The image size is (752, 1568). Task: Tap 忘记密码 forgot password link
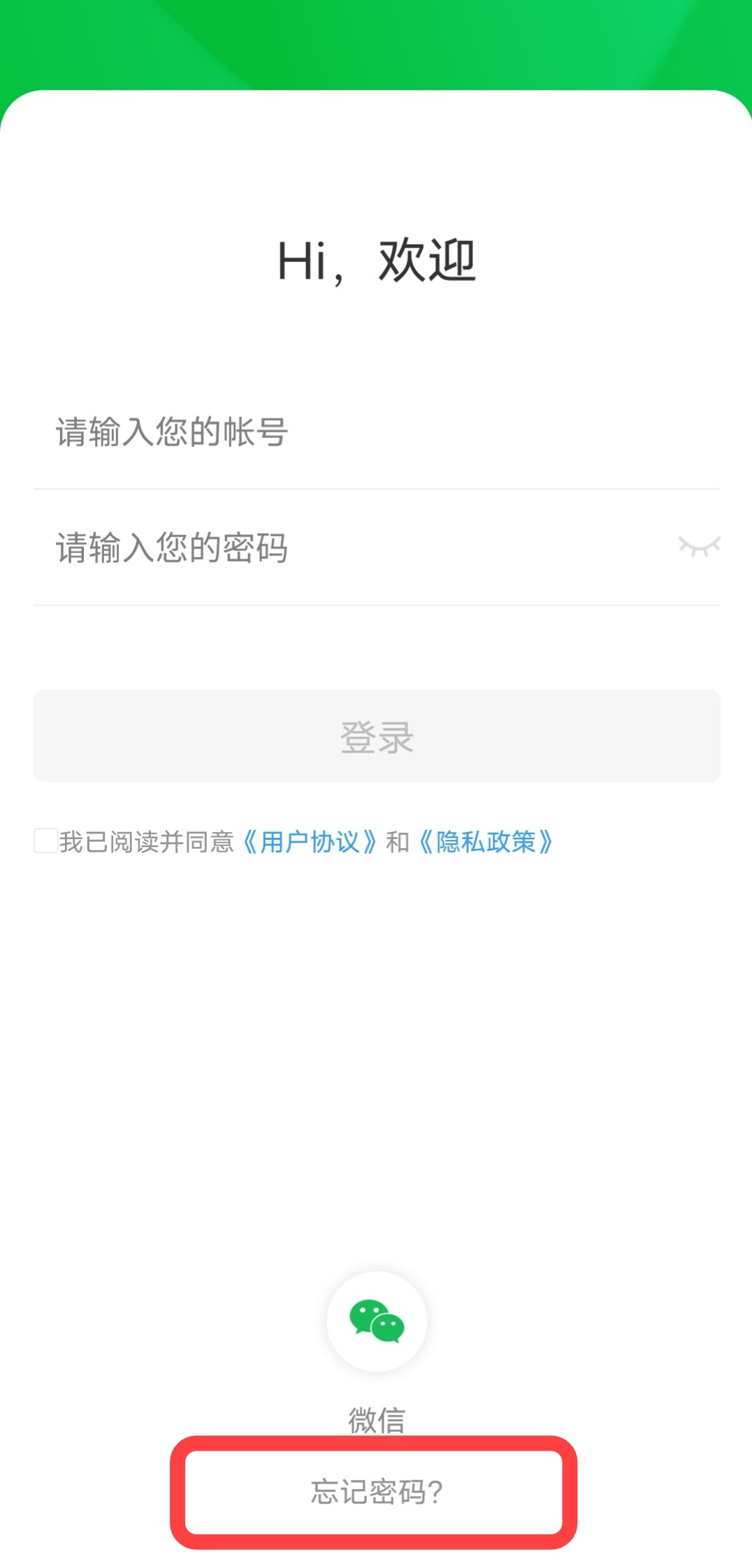(x=375, y=1492)
